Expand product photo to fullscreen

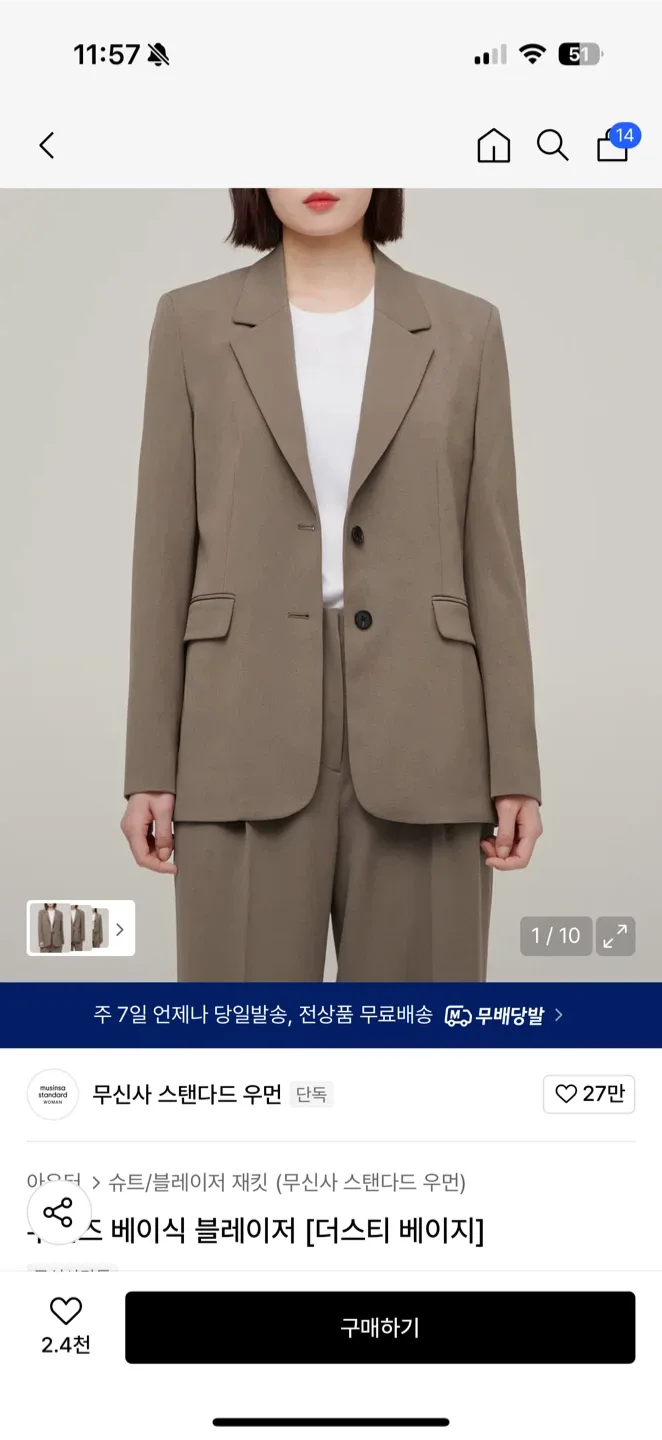[x=615, y=936]
